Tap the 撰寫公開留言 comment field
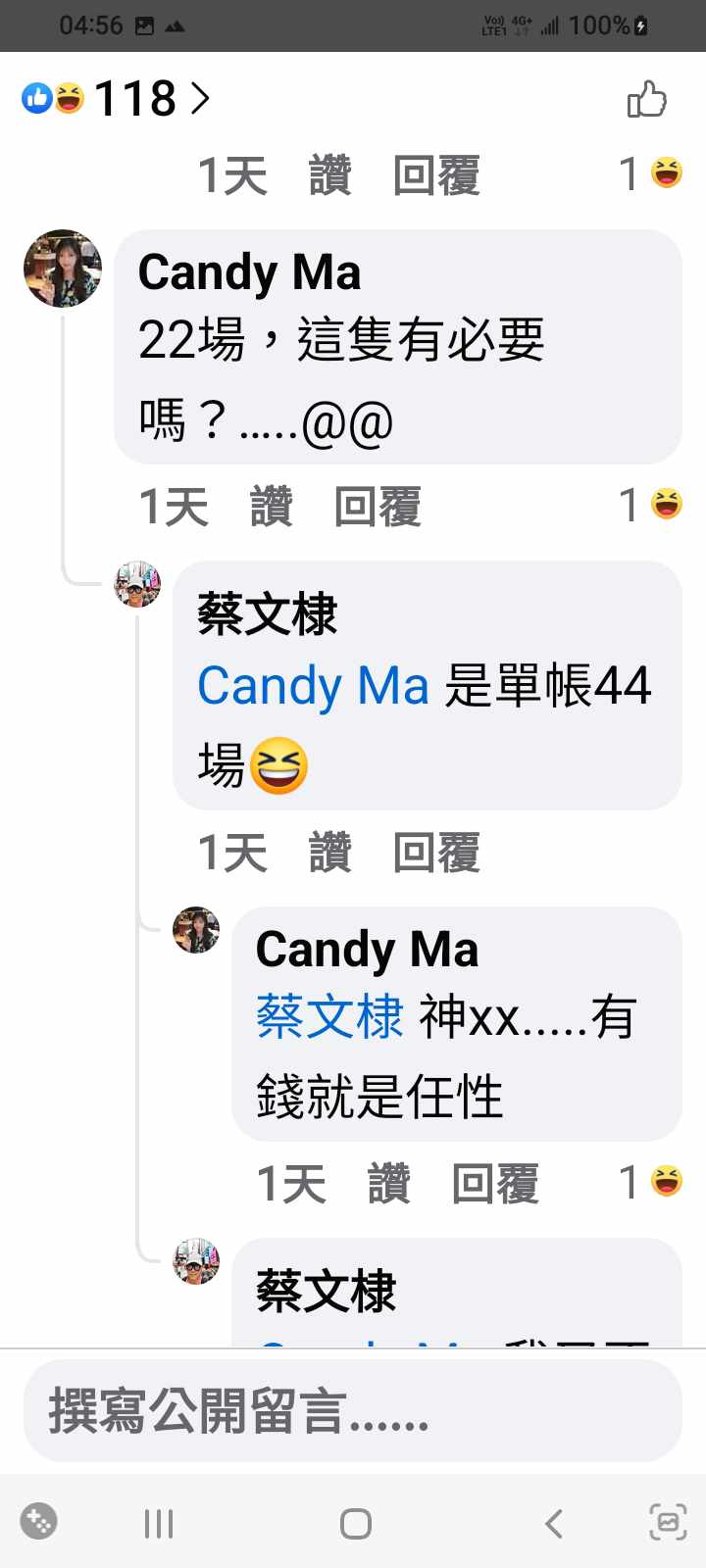 pyautogui.click(x=353, y=1411)
